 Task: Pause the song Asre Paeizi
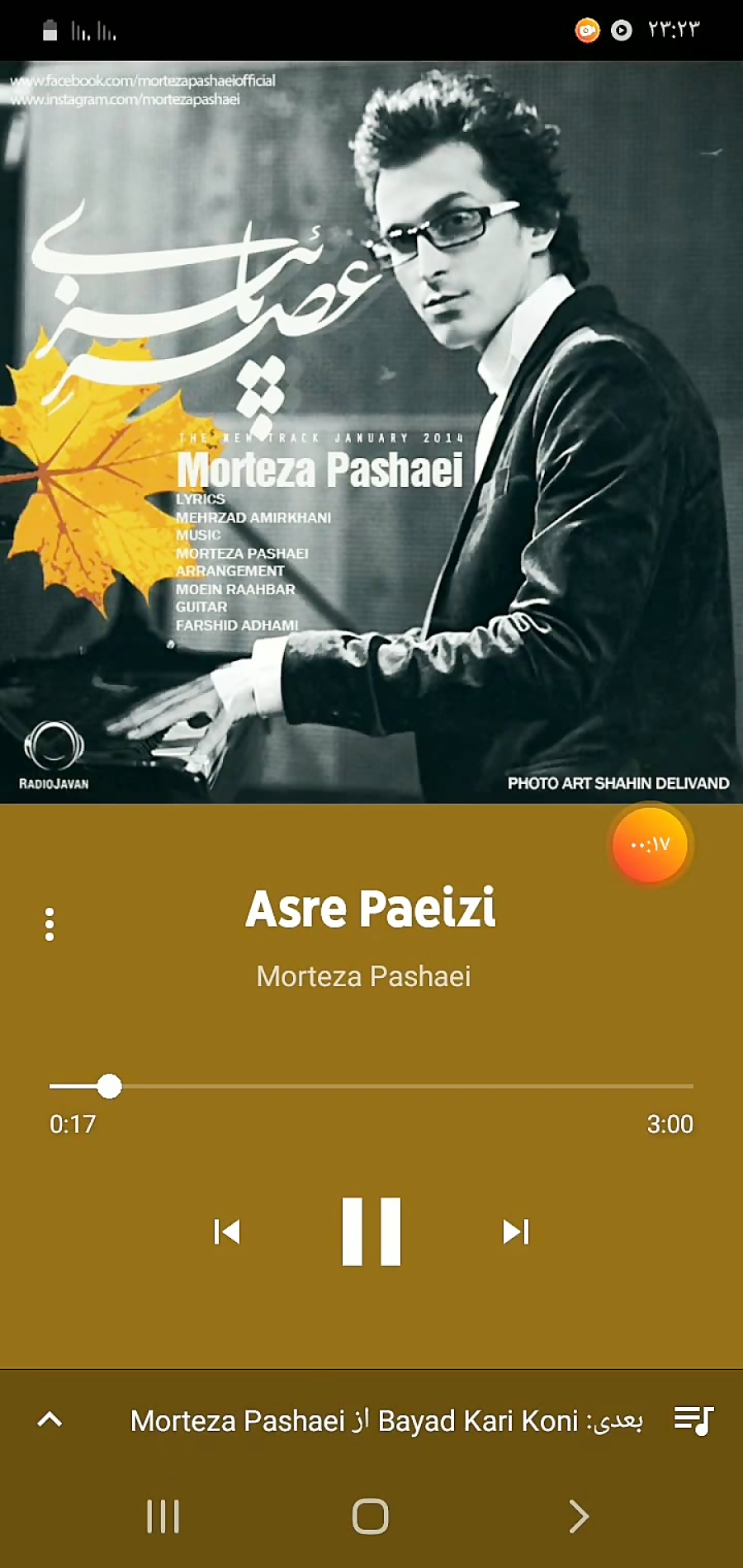(371, 1231)
